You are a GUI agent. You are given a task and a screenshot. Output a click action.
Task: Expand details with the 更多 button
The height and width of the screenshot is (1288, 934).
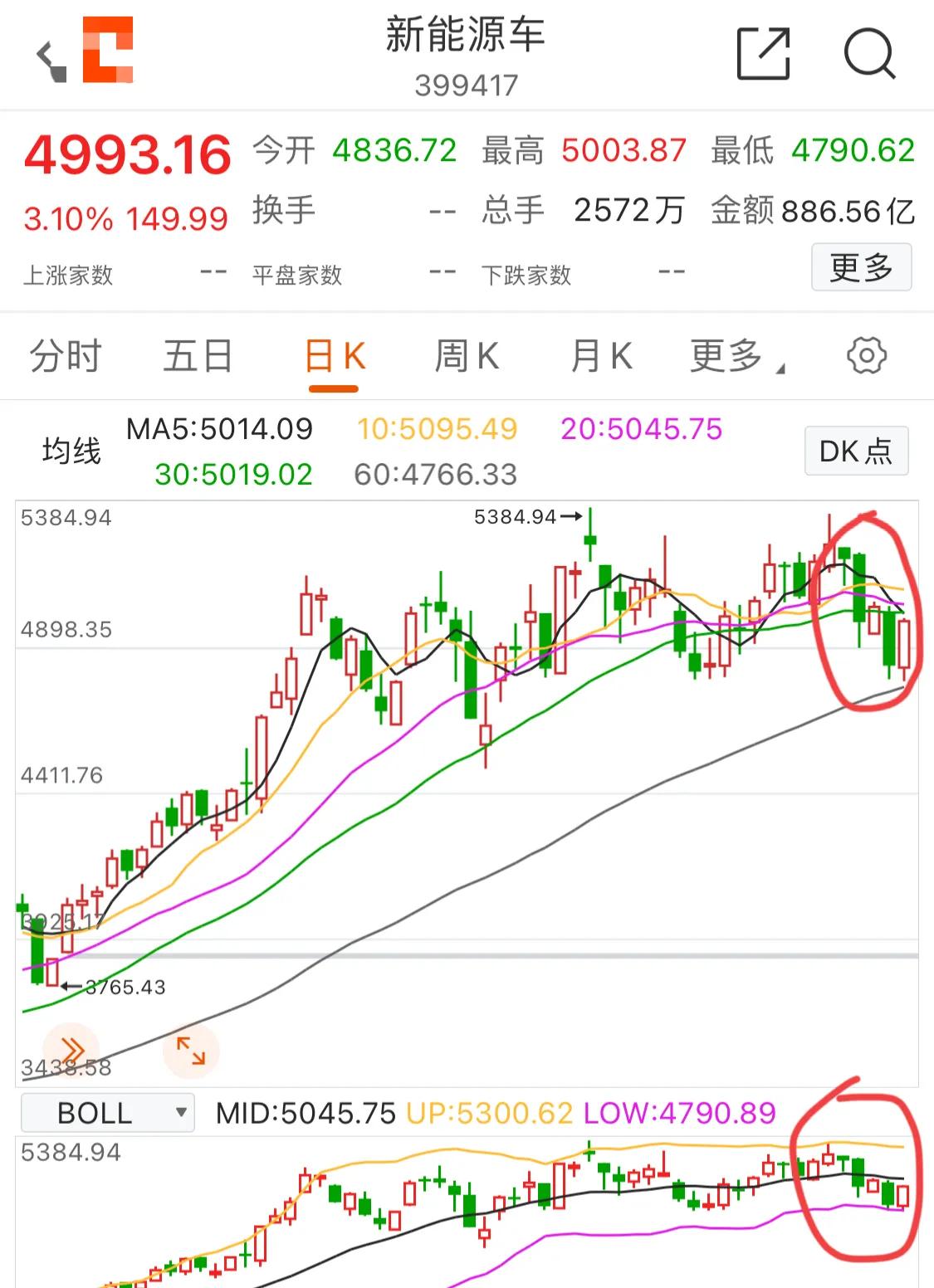[862, 267]
